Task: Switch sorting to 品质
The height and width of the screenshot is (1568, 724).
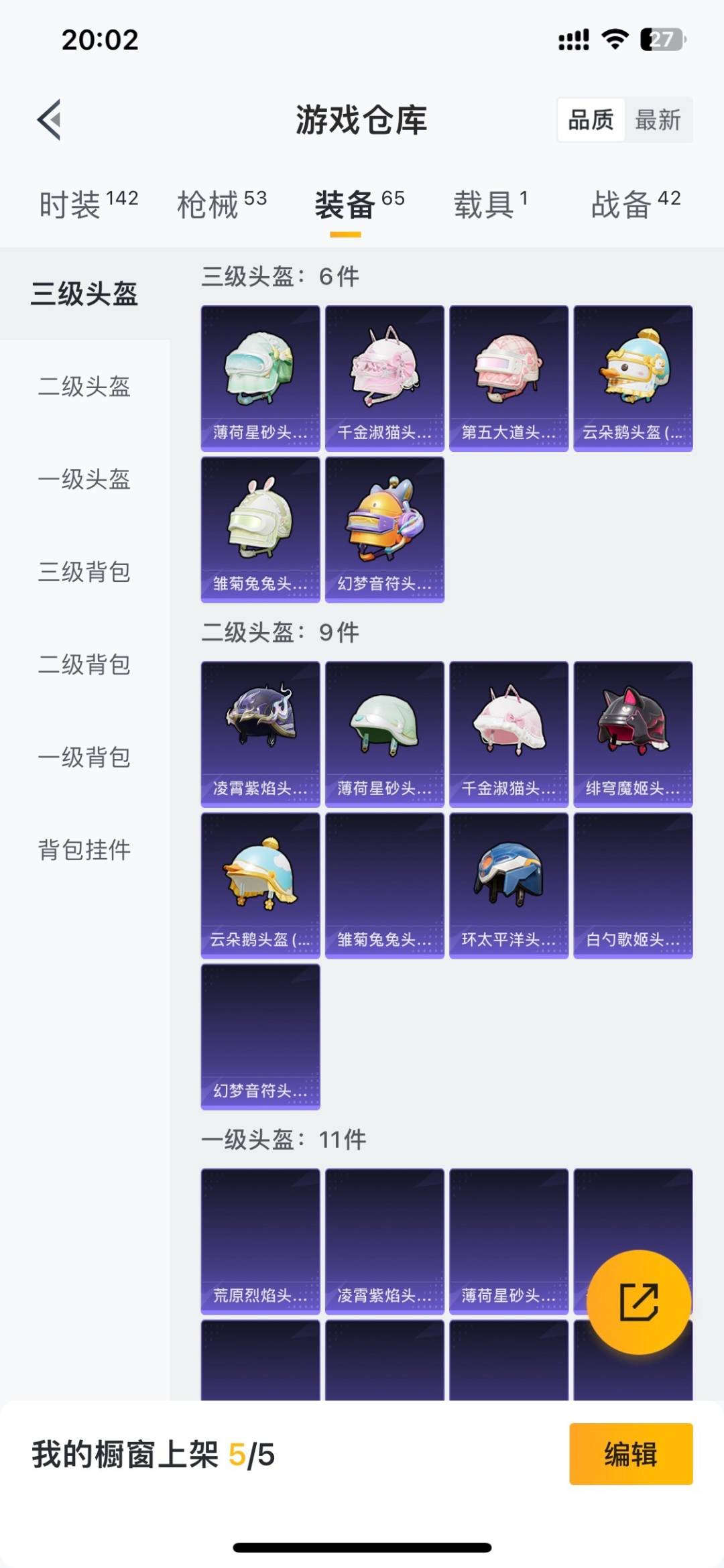Action: point(590,121)
